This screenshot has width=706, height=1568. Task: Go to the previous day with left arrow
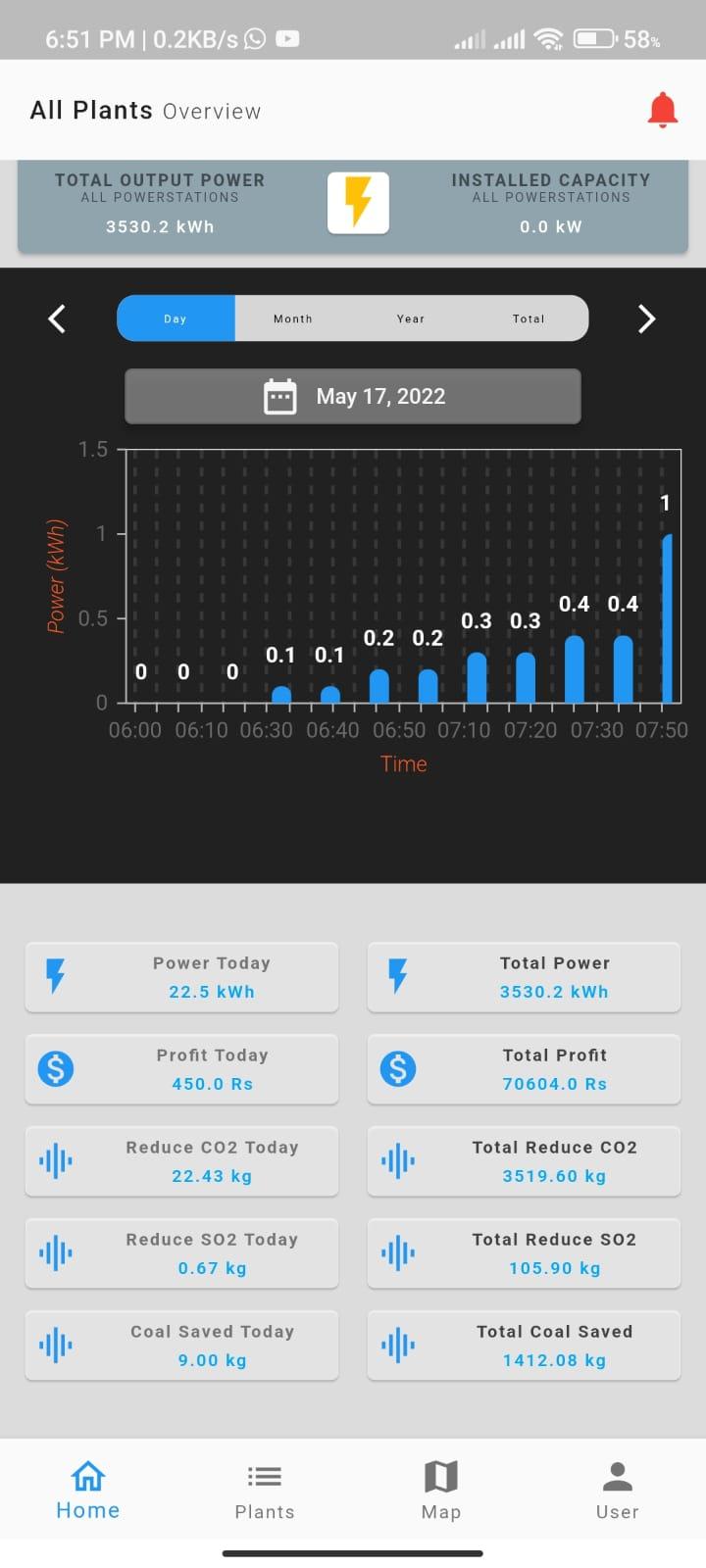pyautogui.click(x=57, y=318)
